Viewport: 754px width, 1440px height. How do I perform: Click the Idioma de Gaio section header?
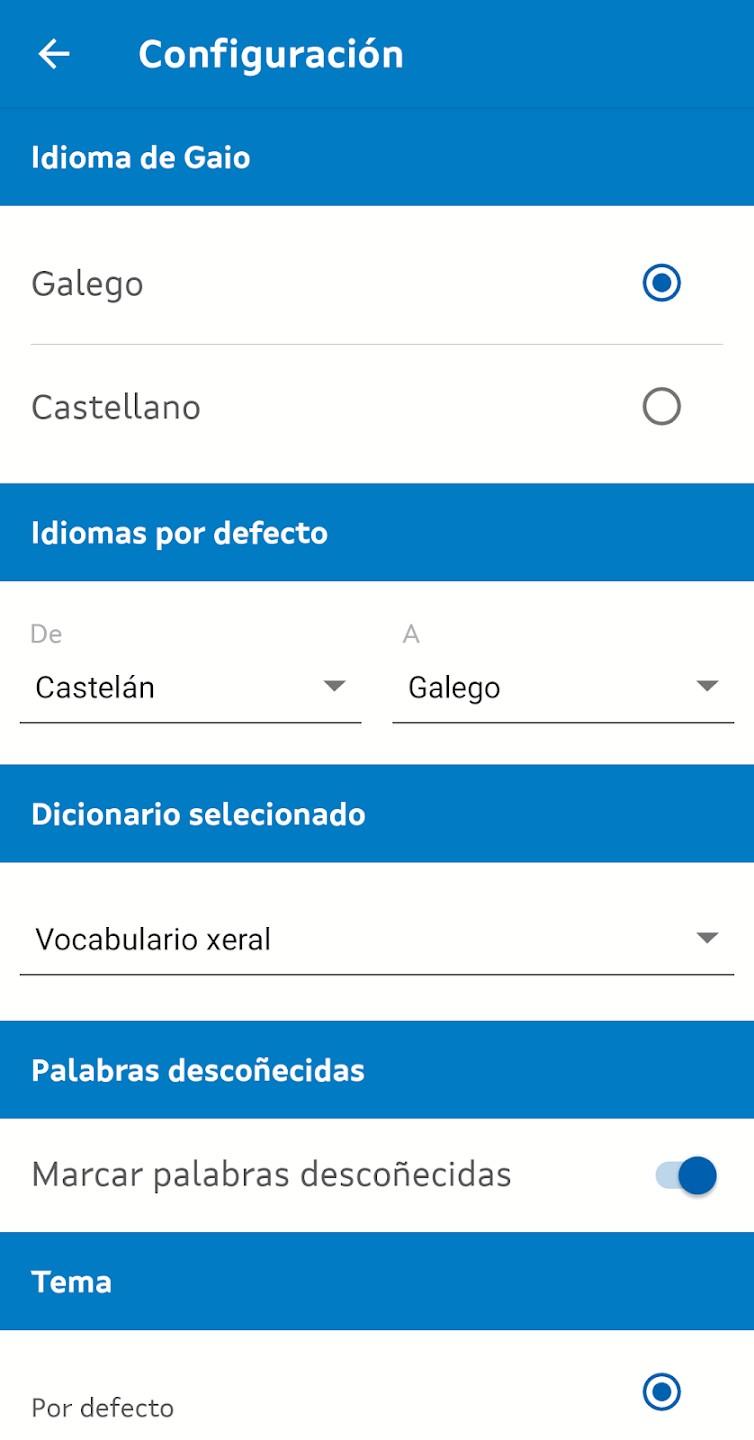140,156
